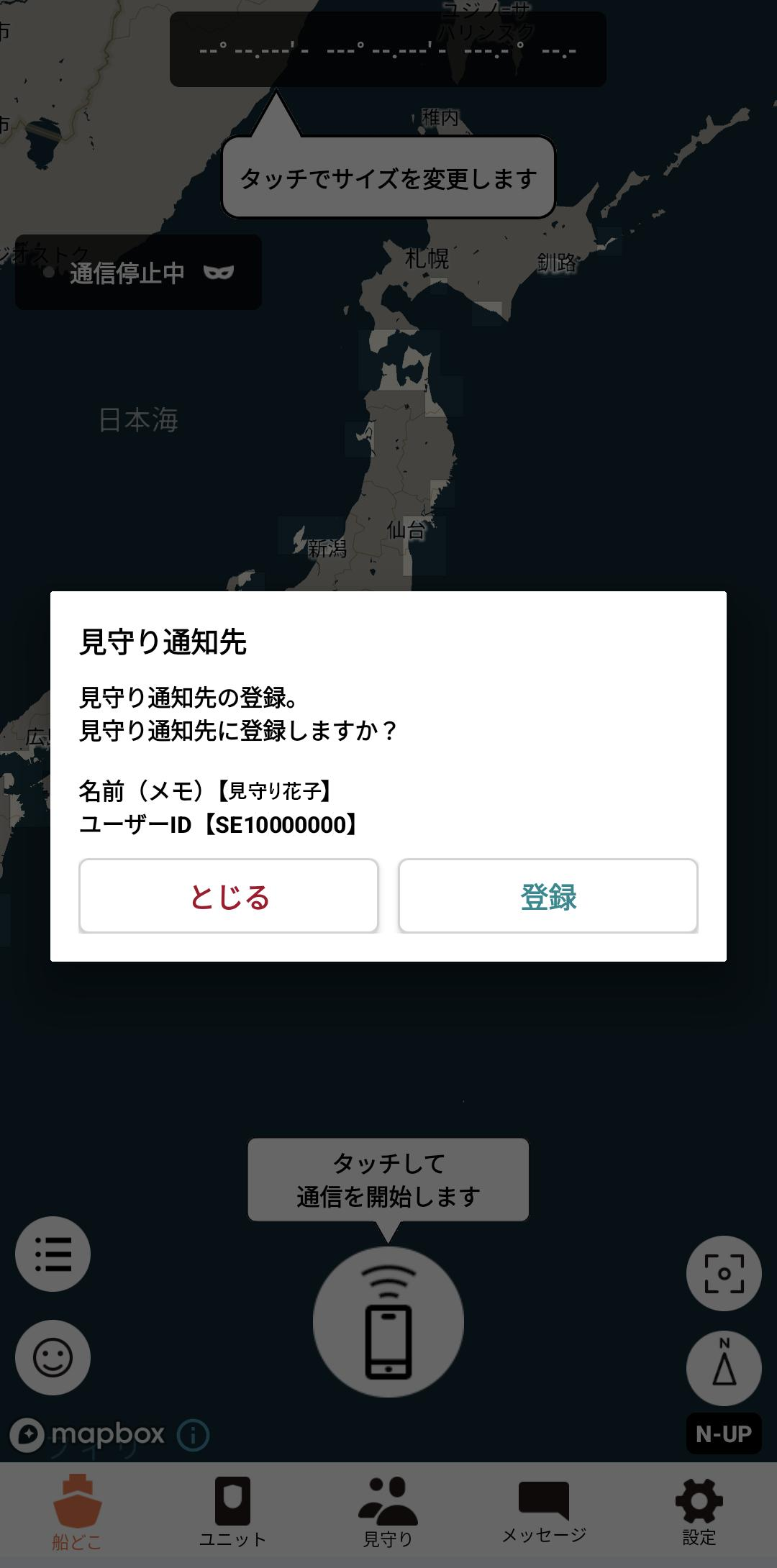The width and height of the screenshot is (777, 1568).
Task: Toggle the N-UP orientation mode
Action: (724, 1434)
